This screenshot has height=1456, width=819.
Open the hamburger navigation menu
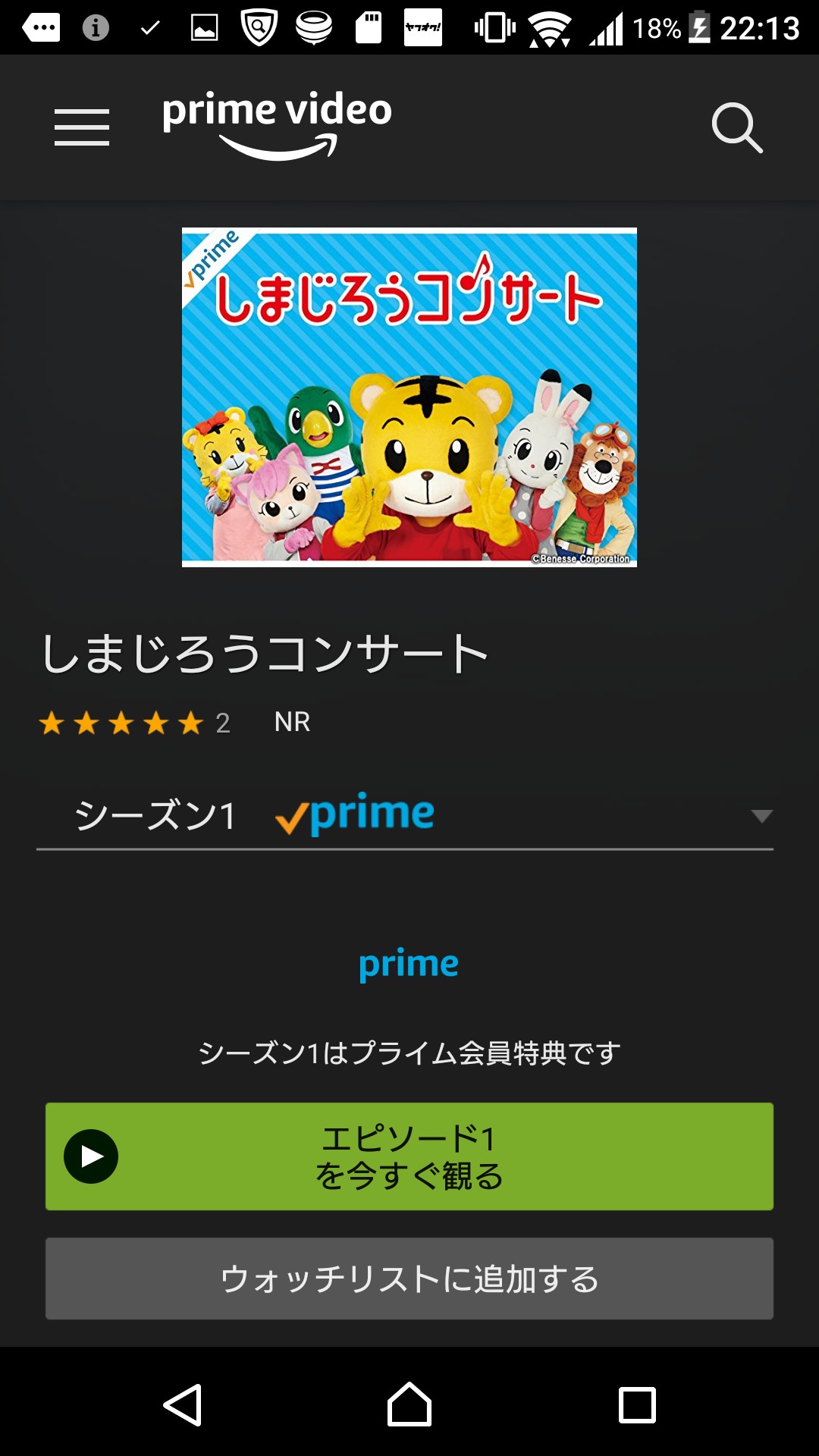82,127
